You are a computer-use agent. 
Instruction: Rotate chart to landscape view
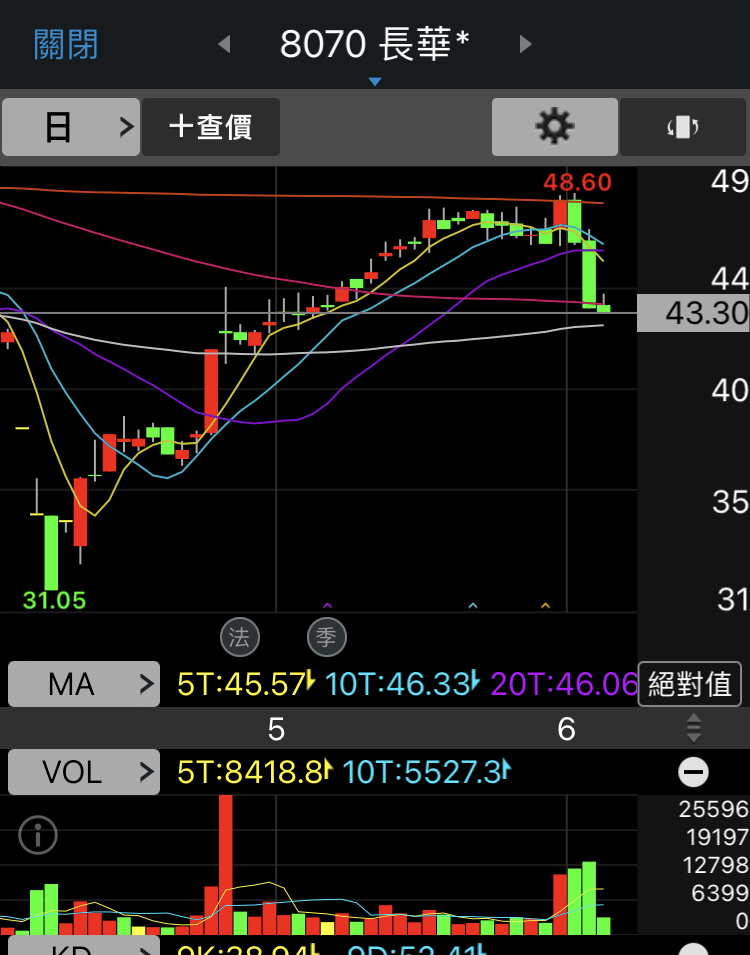tap(683, 127)
